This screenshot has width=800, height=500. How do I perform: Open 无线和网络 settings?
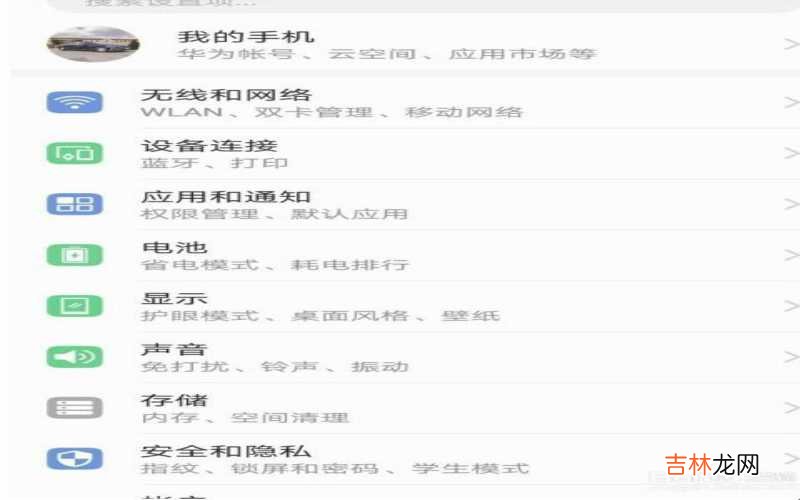click(x=400, y=102)
